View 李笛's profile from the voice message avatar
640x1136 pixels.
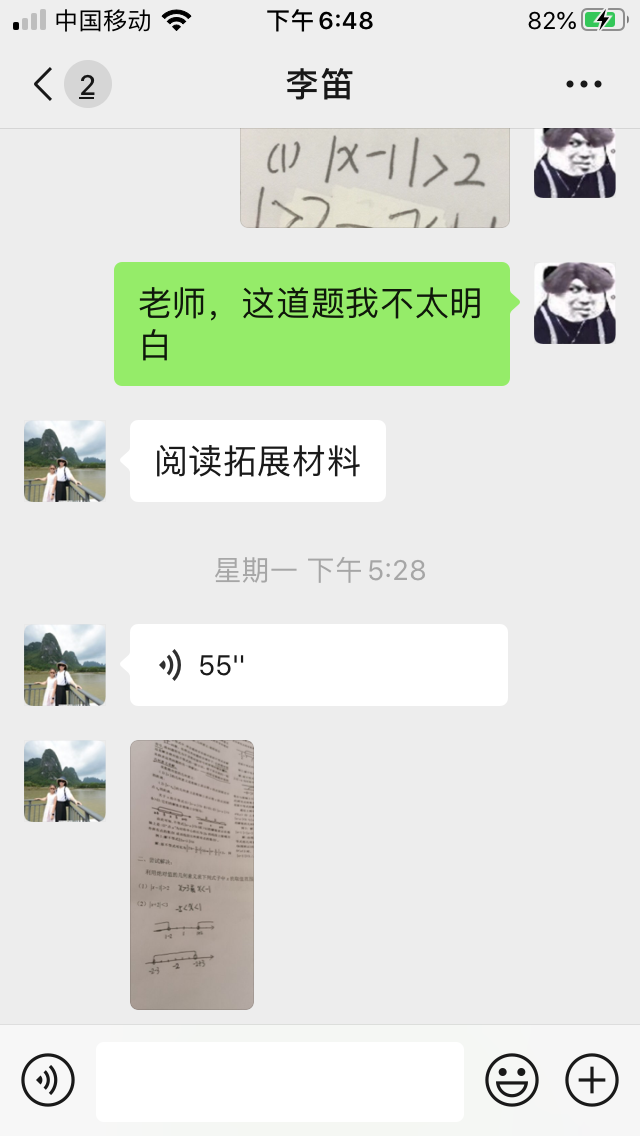click(x=65, y=664)
